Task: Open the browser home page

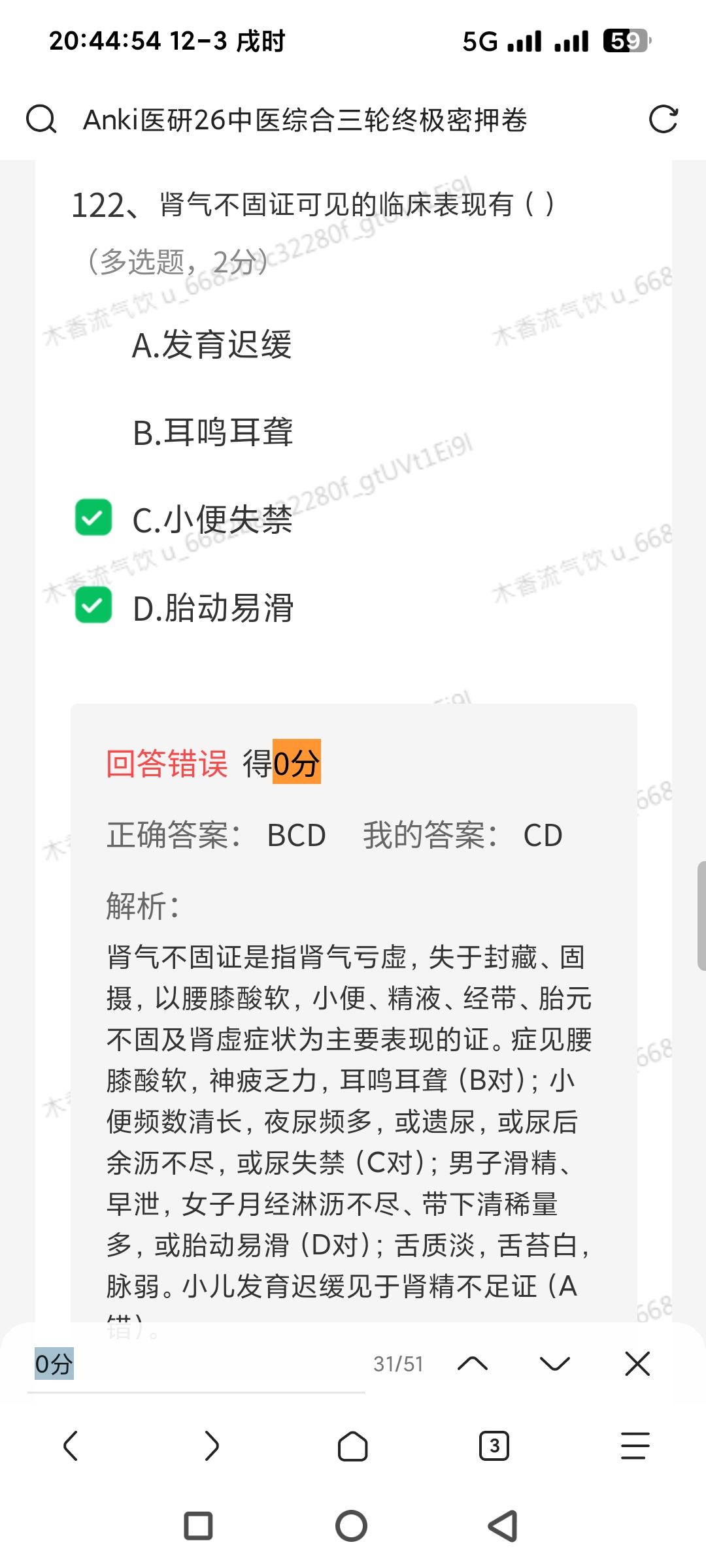Action: [x=353, y=1446]
